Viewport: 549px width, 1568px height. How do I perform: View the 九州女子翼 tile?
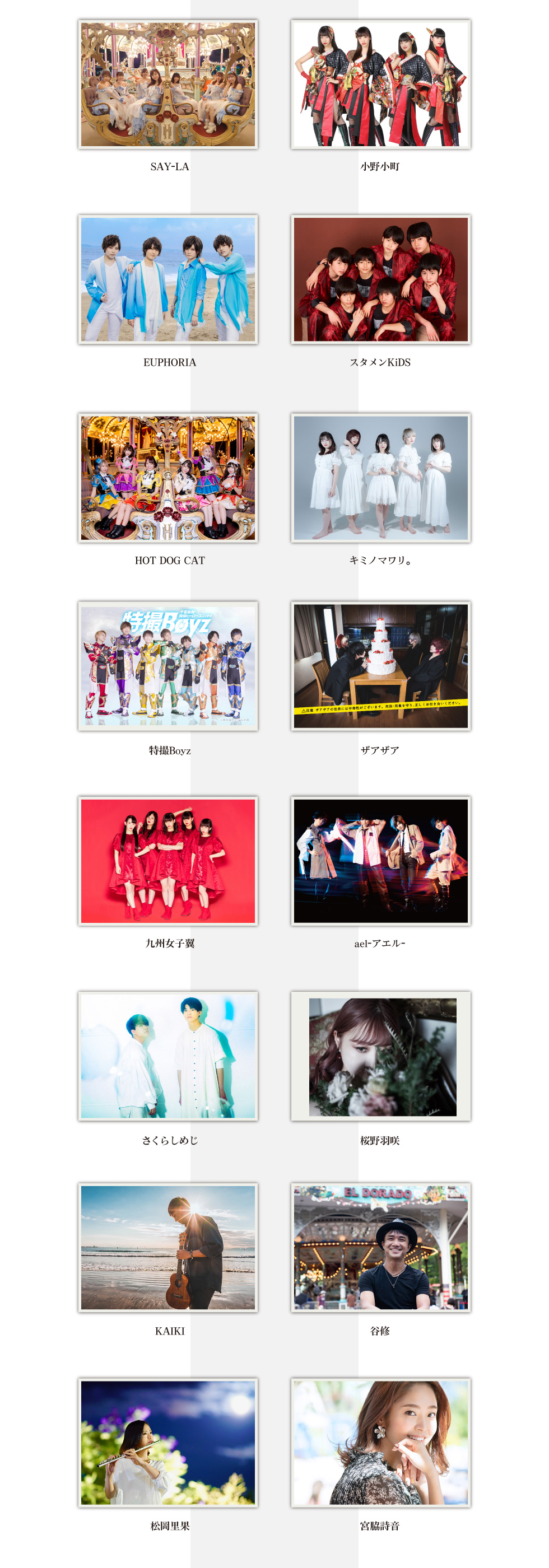(168, 861)
